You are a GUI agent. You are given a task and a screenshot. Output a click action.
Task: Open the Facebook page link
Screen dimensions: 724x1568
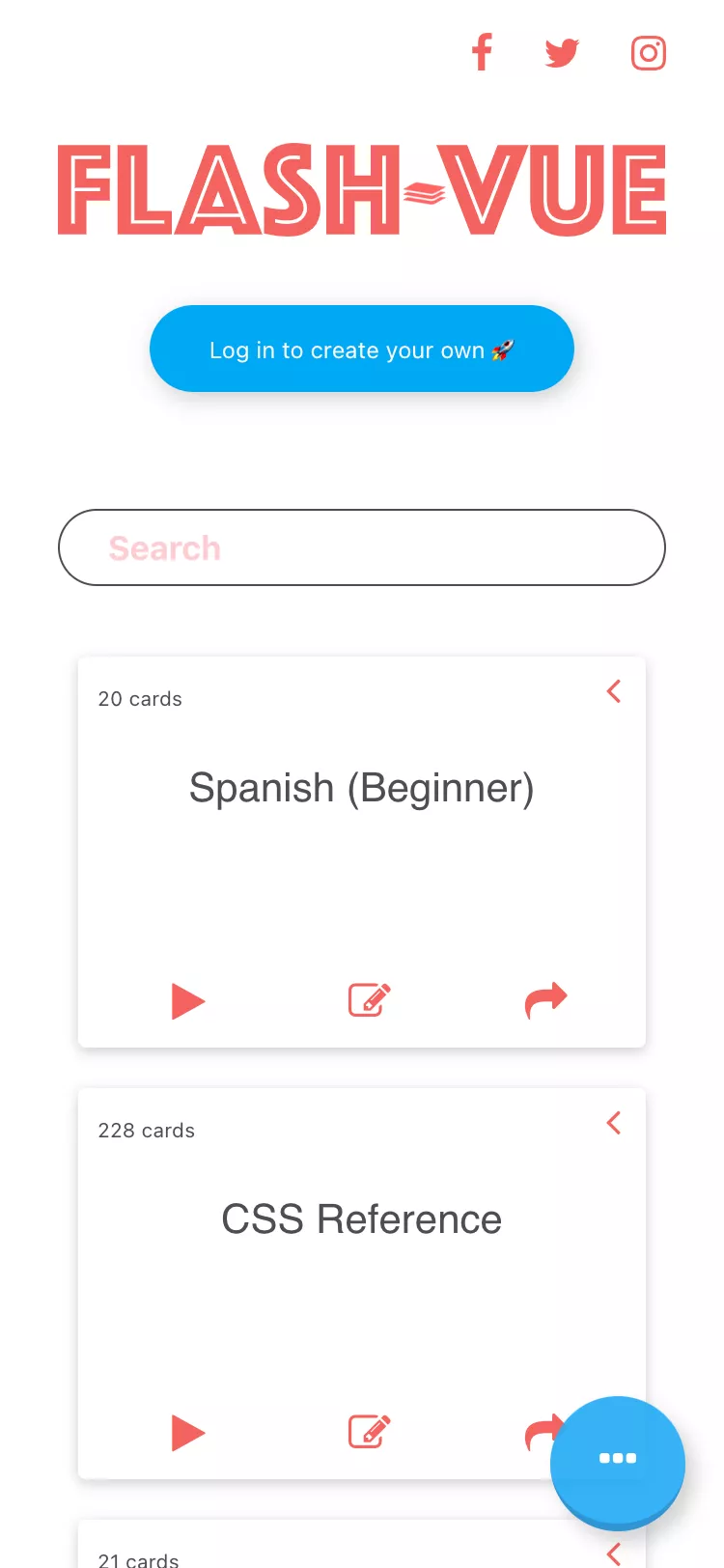(482, 52)
